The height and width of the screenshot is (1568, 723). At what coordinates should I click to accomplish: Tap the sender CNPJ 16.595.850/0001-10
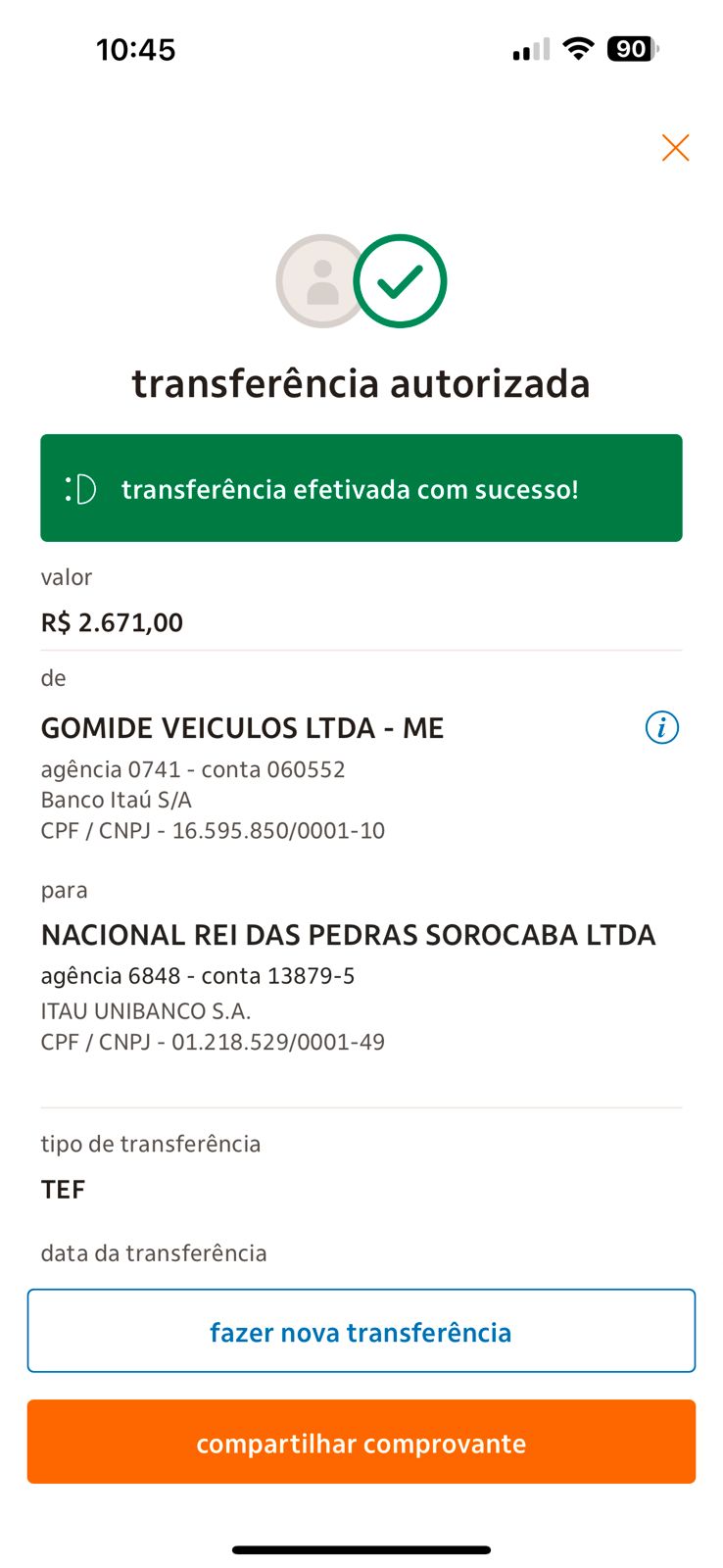coord(213,831)
